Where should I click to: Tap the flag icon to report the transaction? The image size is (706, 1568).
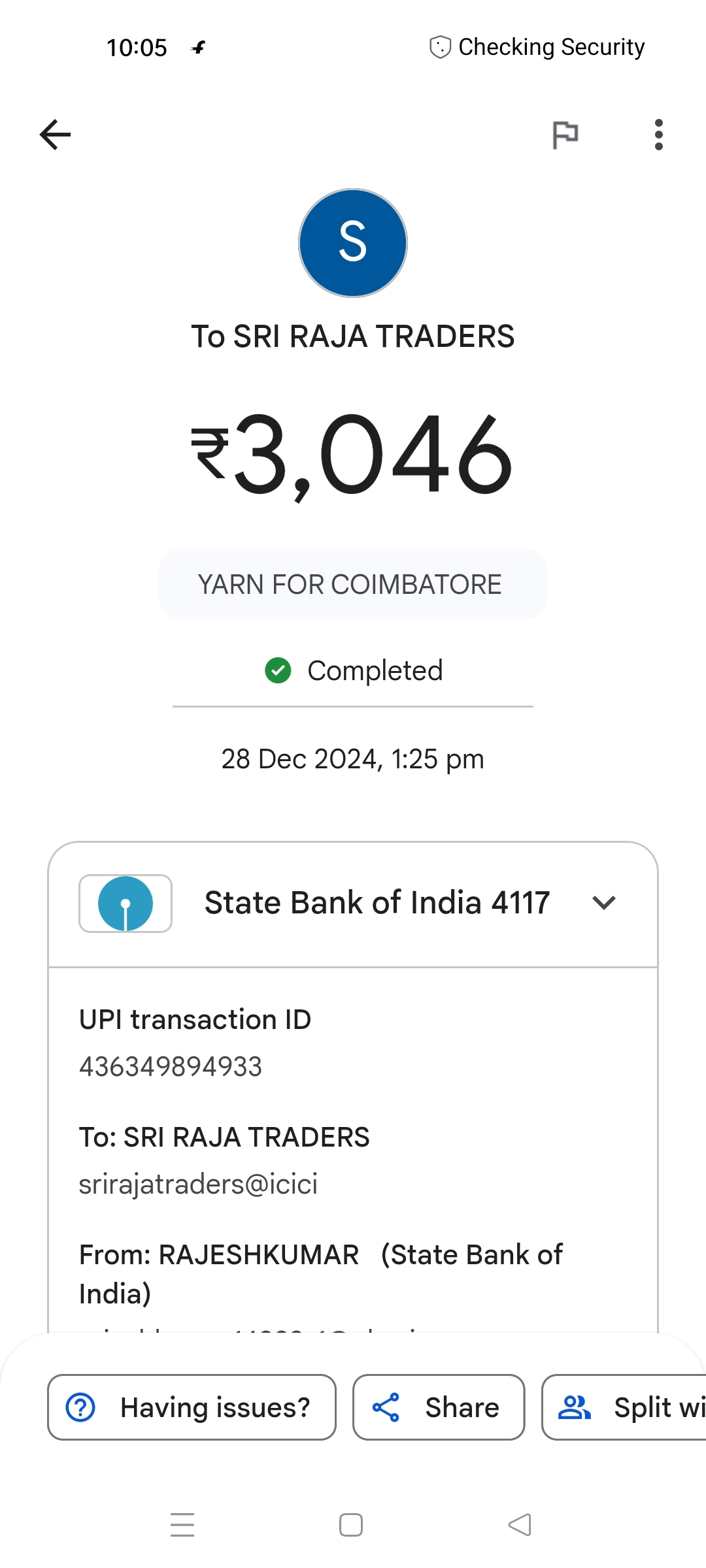(565, 135)
